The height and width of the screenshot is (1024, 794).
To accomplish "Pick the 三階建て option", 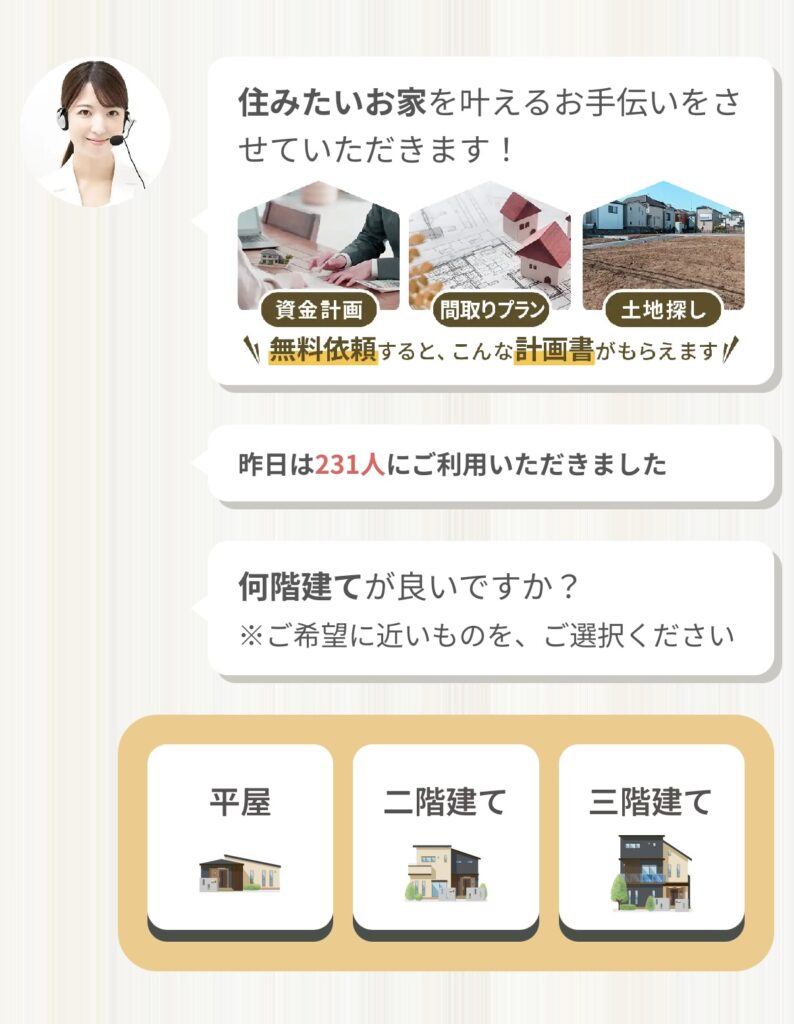I will (651, 837).
